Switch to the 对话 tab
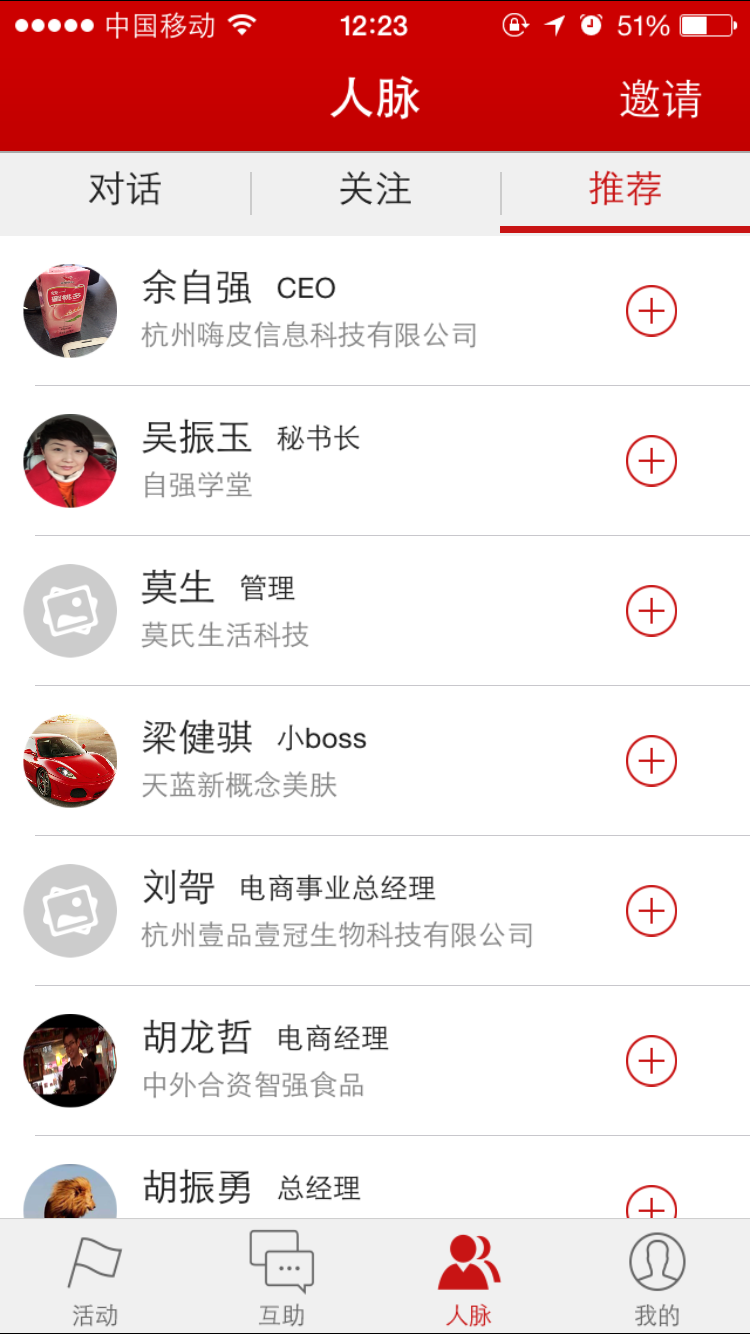750x1334 pixels. pyautogui.click(x=125, y=190)
